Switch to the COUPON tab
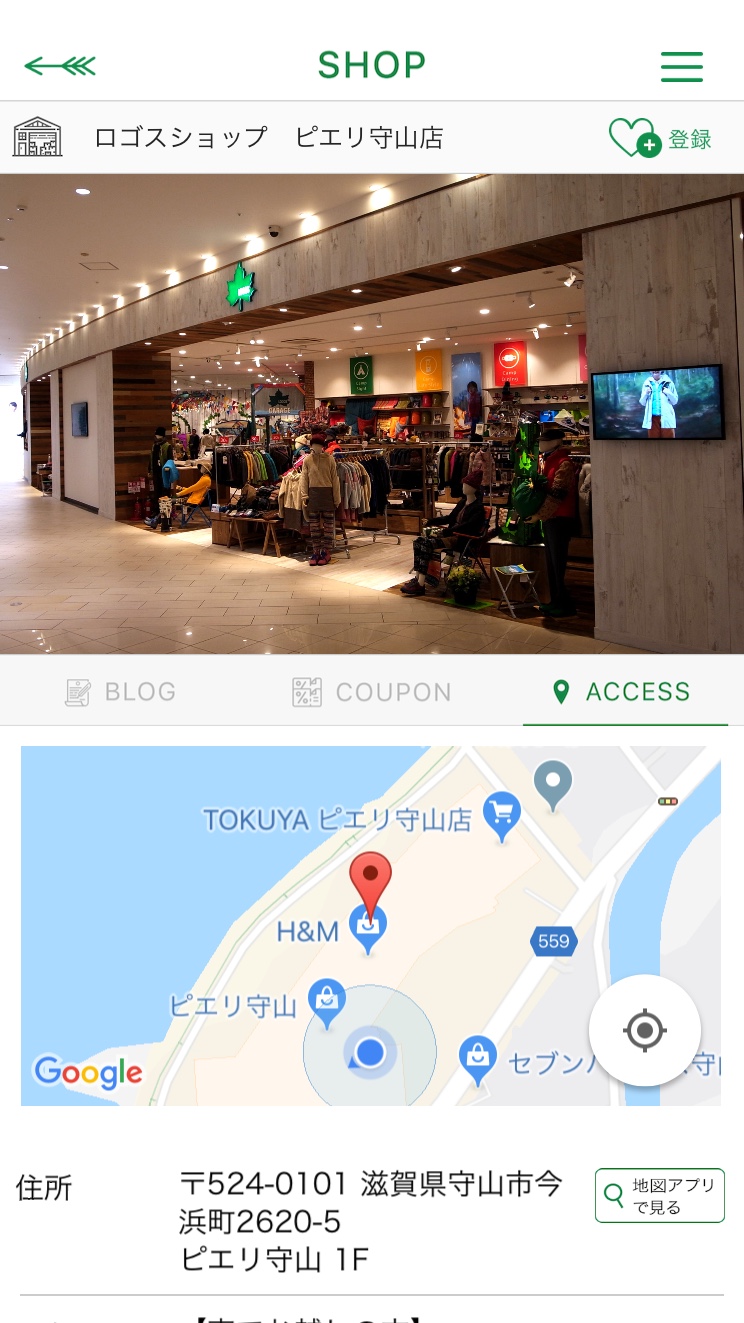The width and height of the screenshot is (744, 1323). (372, 692)
